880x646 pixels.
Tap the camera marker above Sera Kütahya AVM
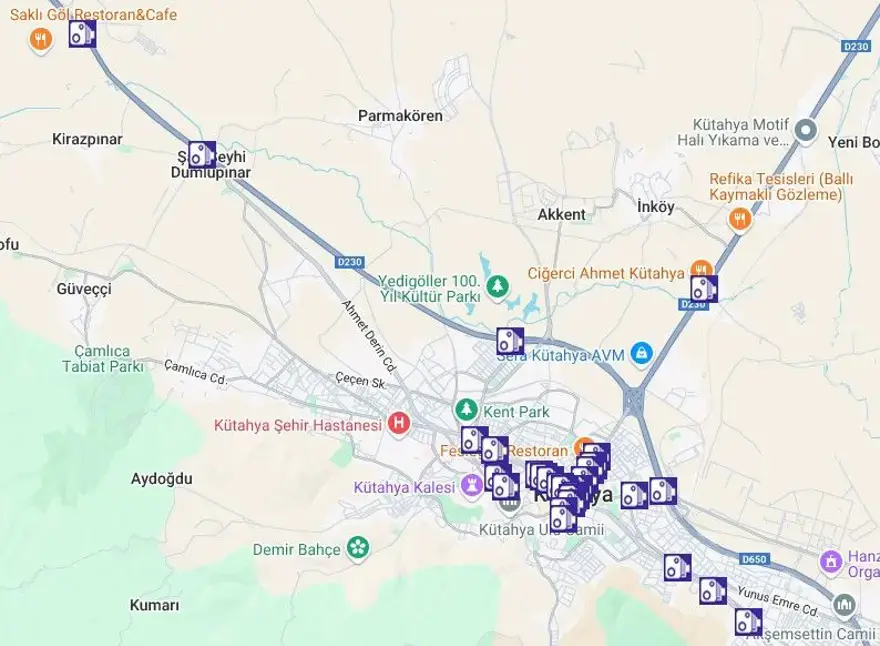click(511, 340)
